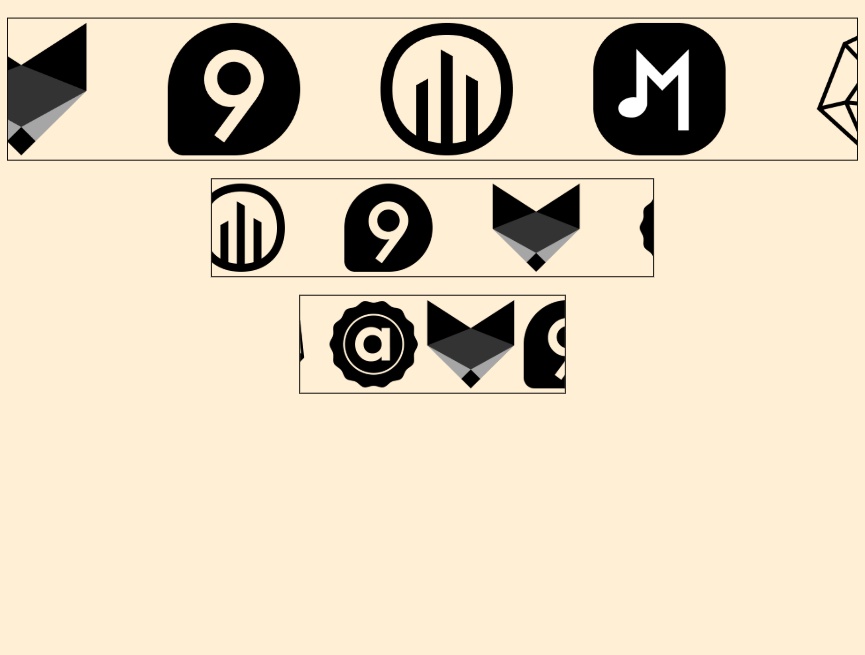865x655 pixels.
Task: Select the badge icon with letter a
Action: [374, 344]
